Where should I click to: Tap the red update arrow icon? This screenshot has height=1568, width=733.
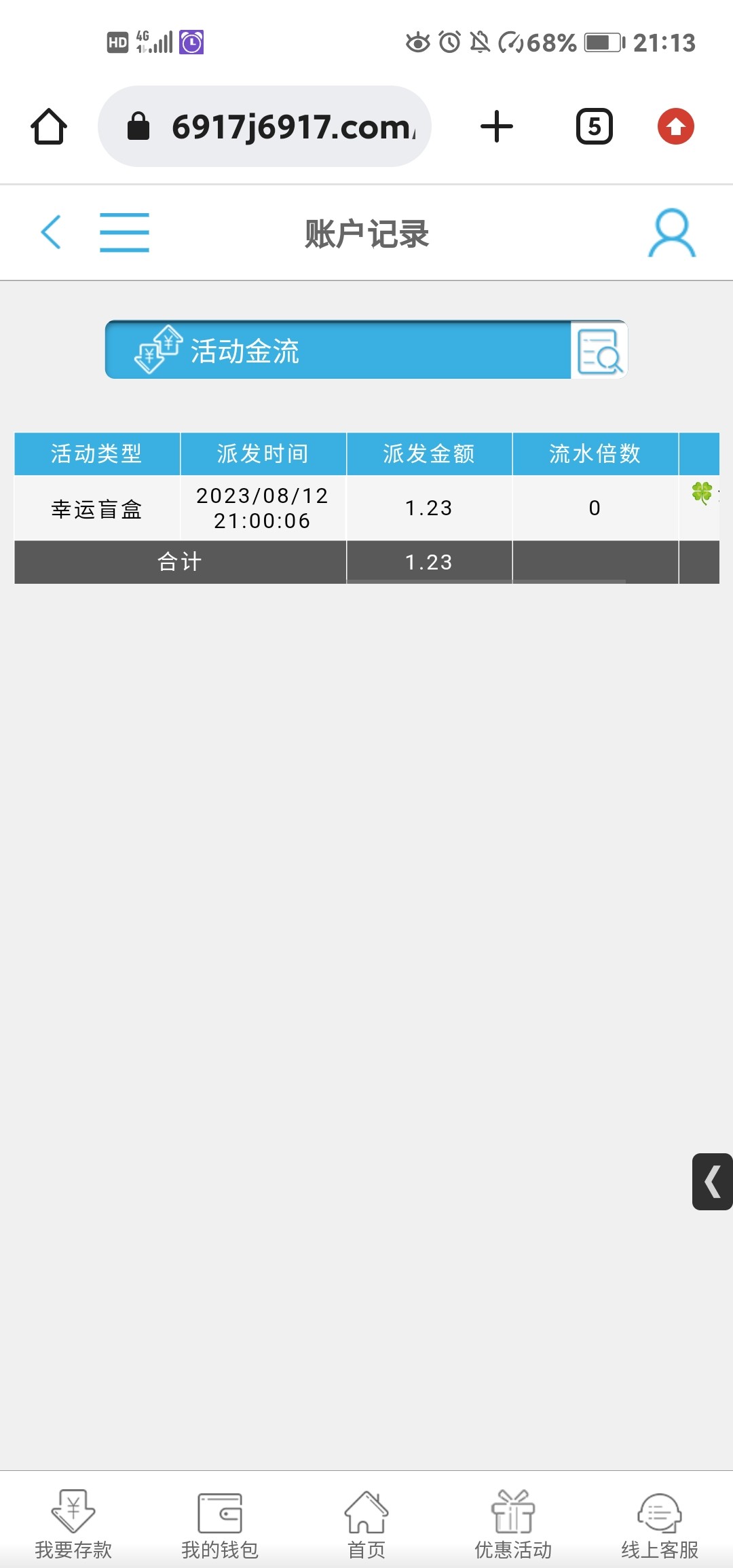(x=675, y=127)
